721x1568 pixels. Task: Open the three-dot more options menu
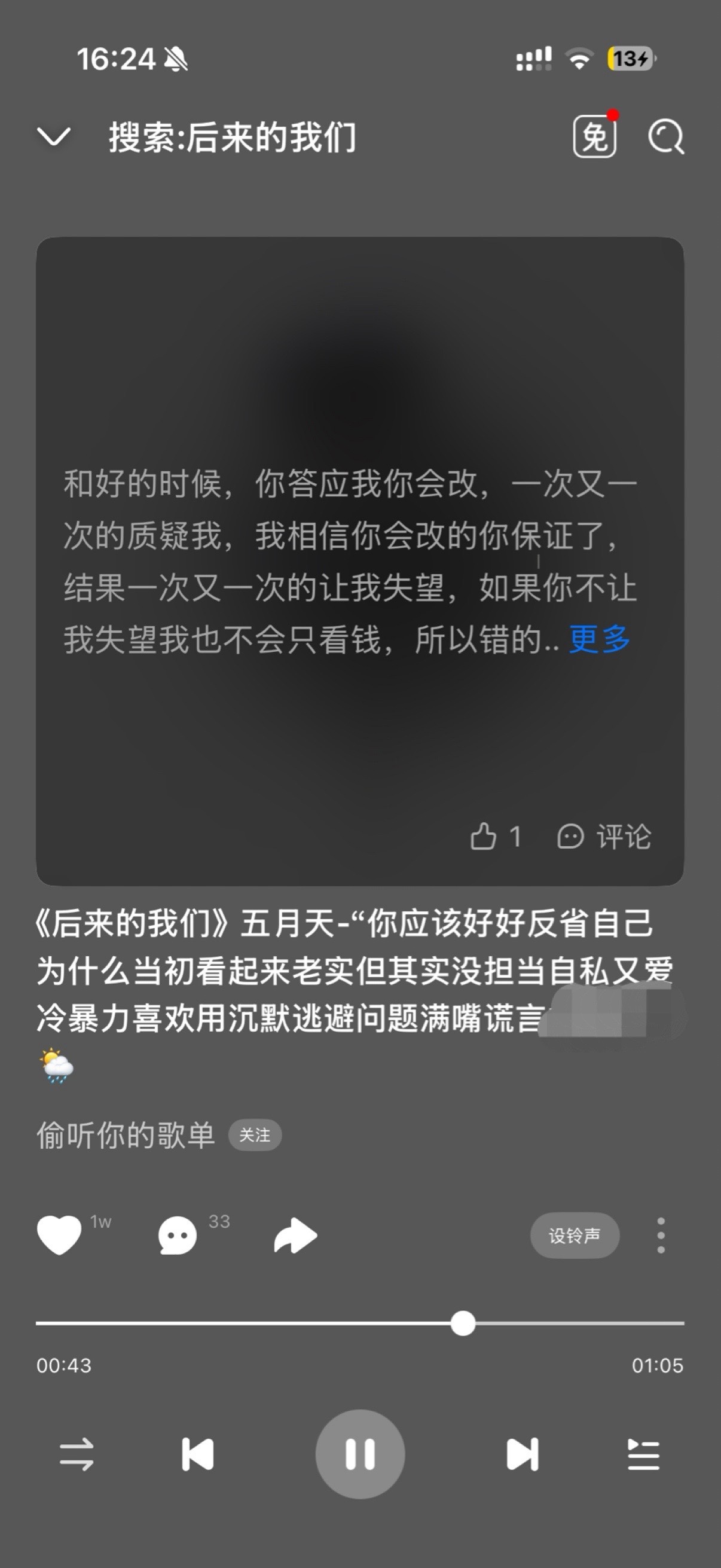pos(661,1235)
